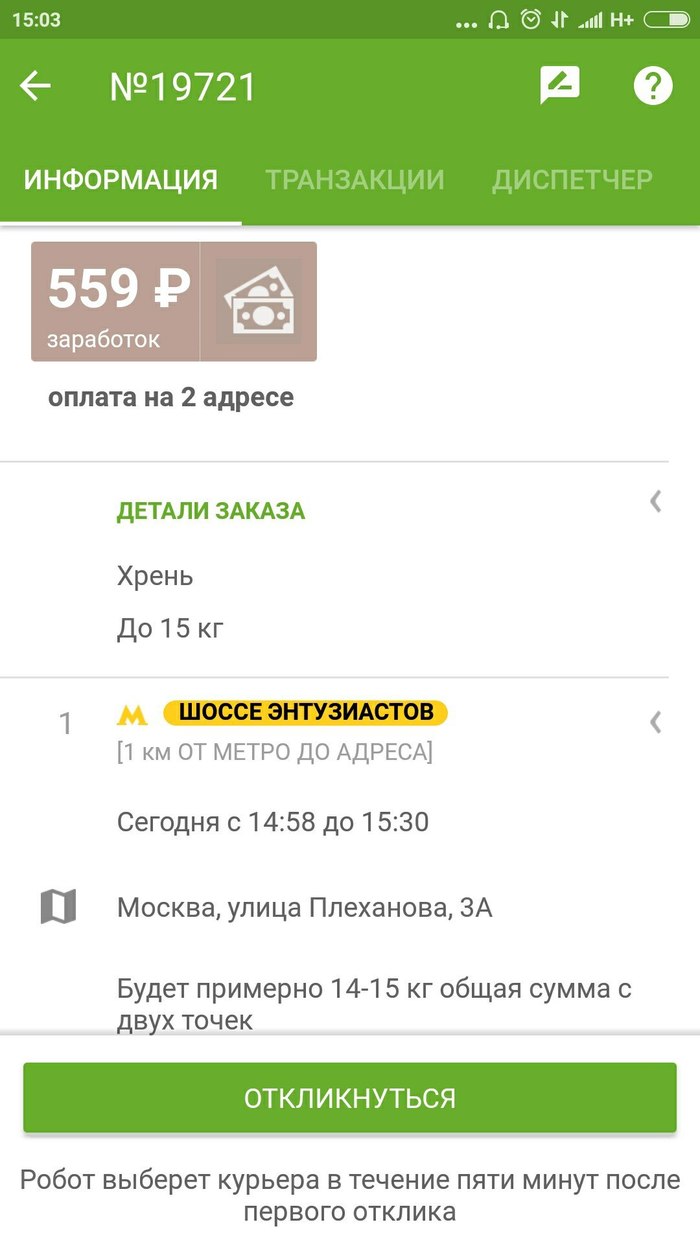The height and width of the screenshot is (1244, 700).
Task: Go back from order №19721
Action: point(36,86)
